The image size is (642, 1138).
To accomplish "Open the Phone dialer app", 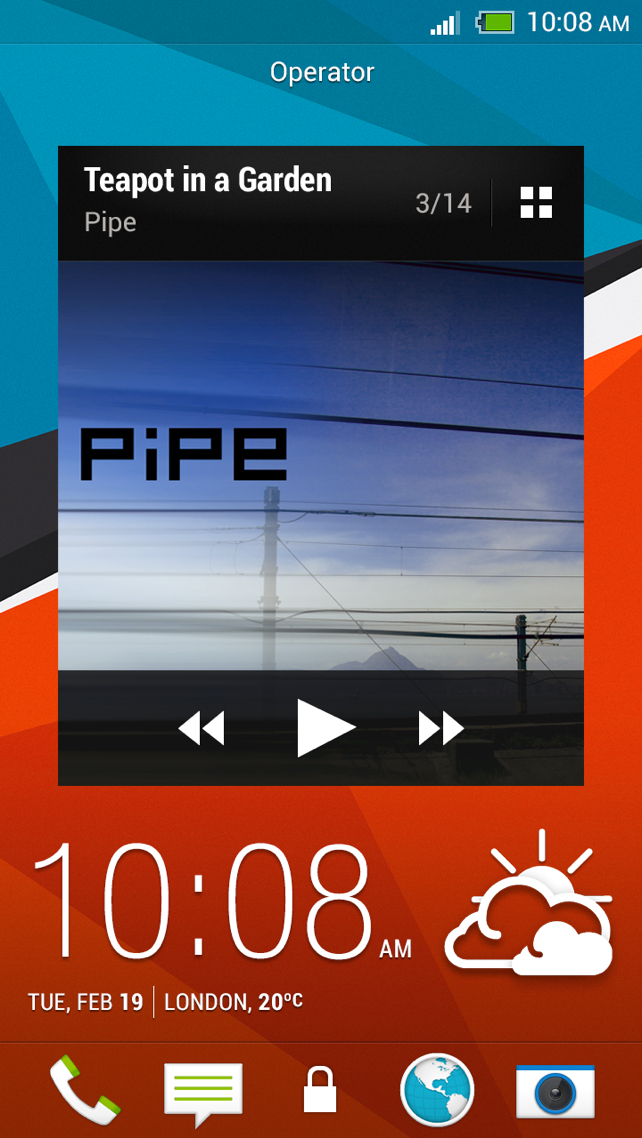I will pos(84,1090).
